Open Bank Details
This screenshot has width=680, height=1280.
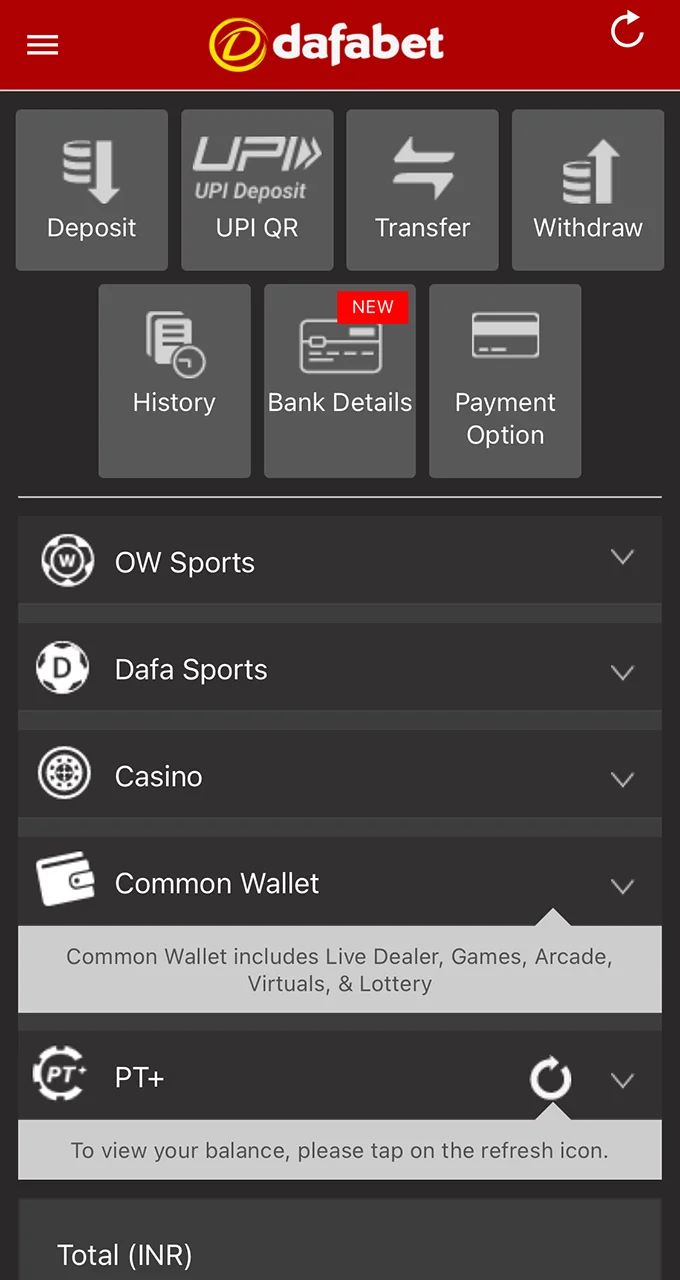pos(340,380)
